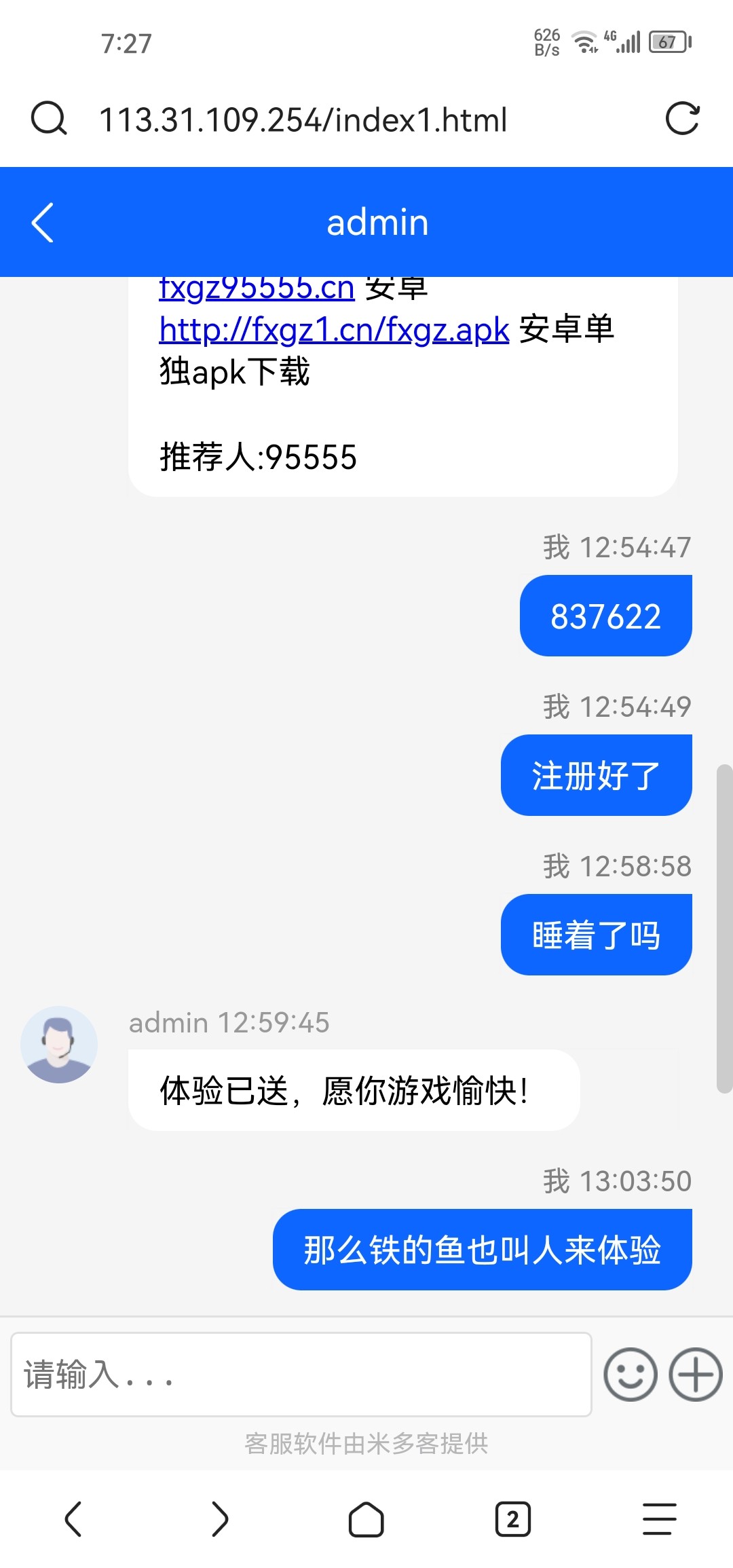Tap the back arrow in the admin header
The width and height of the screenshot is (733, 1568).
tap(43, 223)
